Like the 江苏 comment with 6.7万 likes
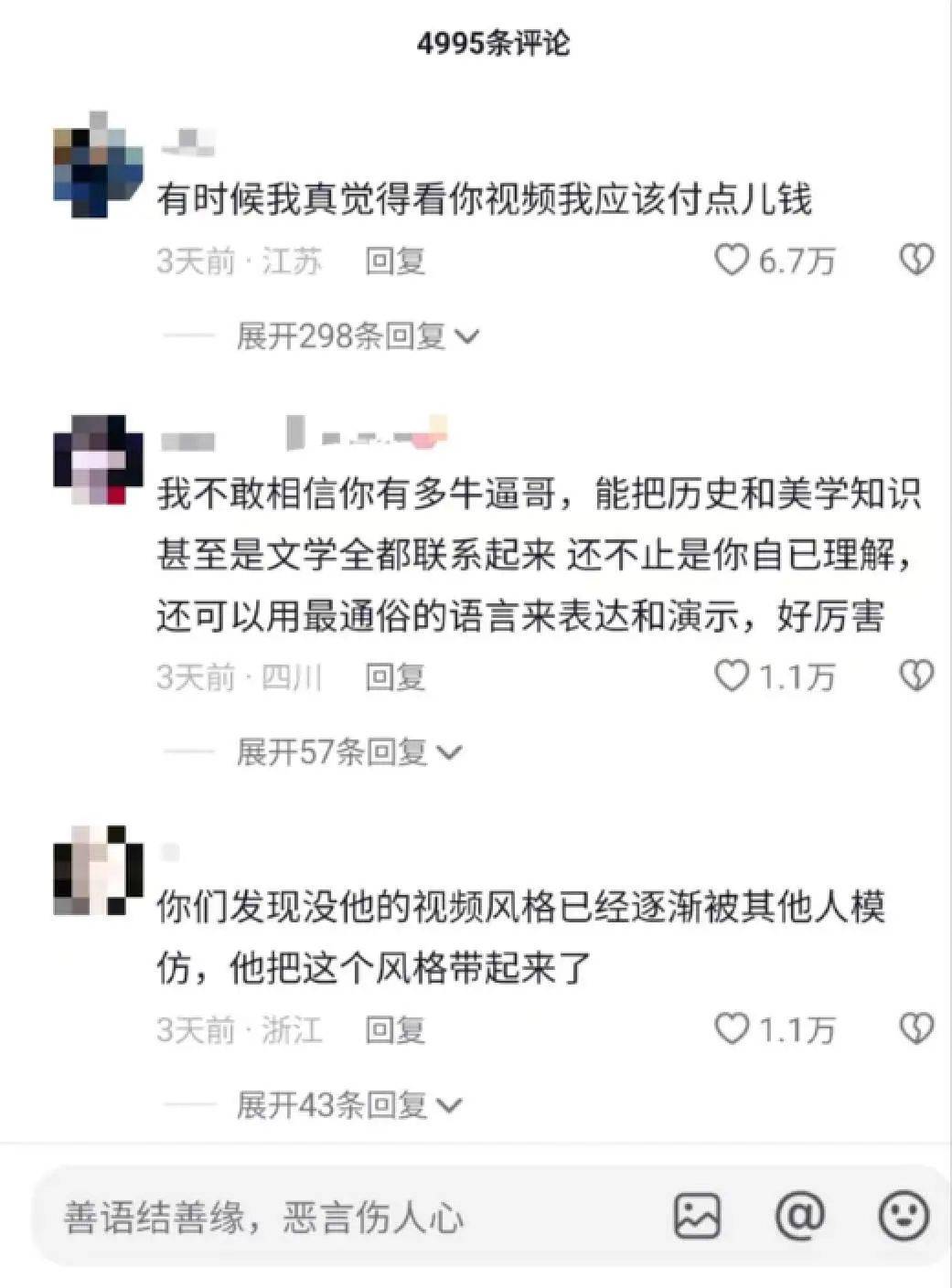 pyautogui.click(x=732, y=261)
